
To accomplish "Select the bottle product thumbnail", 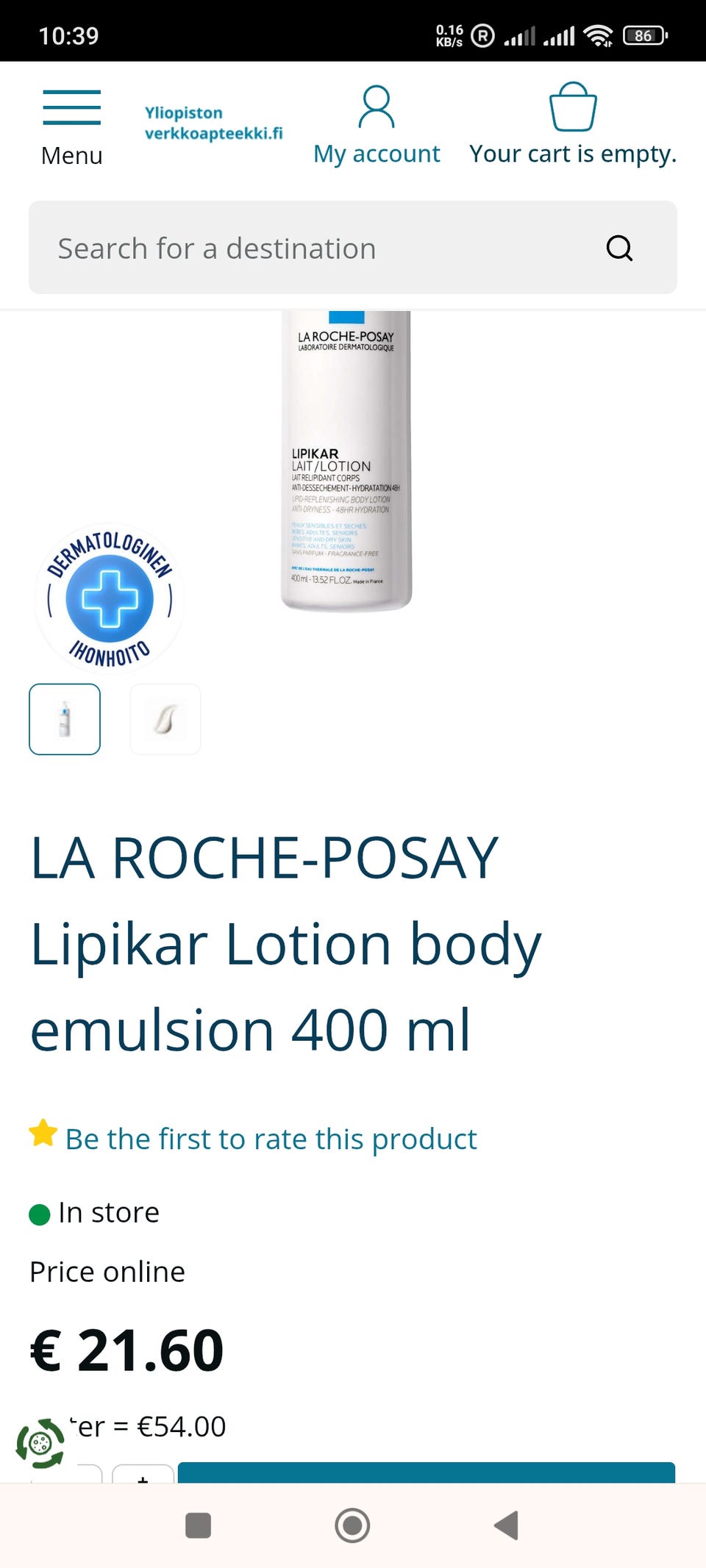I will (65, 719).
